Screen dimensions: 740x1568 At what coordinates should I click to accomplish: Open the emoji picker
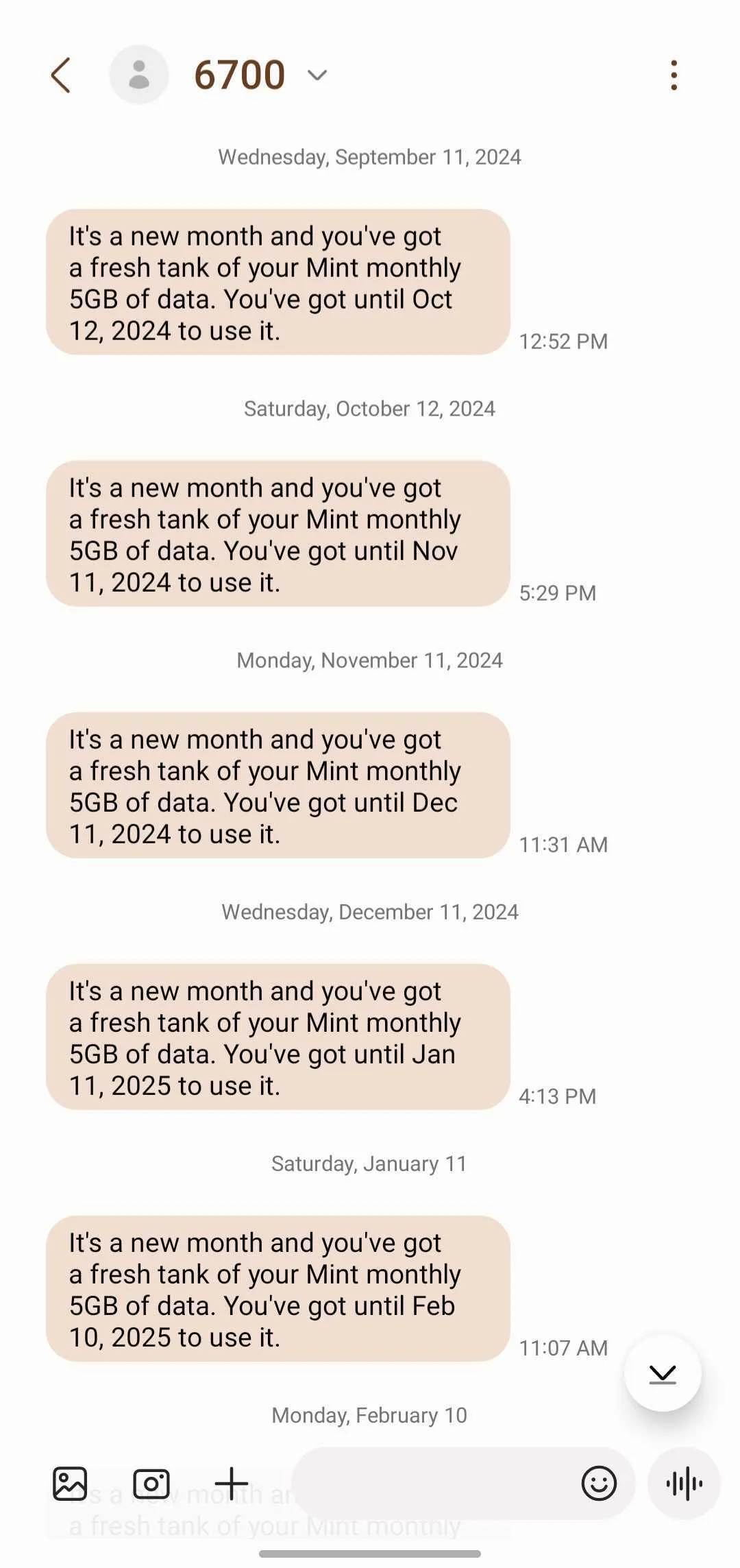597,1484
